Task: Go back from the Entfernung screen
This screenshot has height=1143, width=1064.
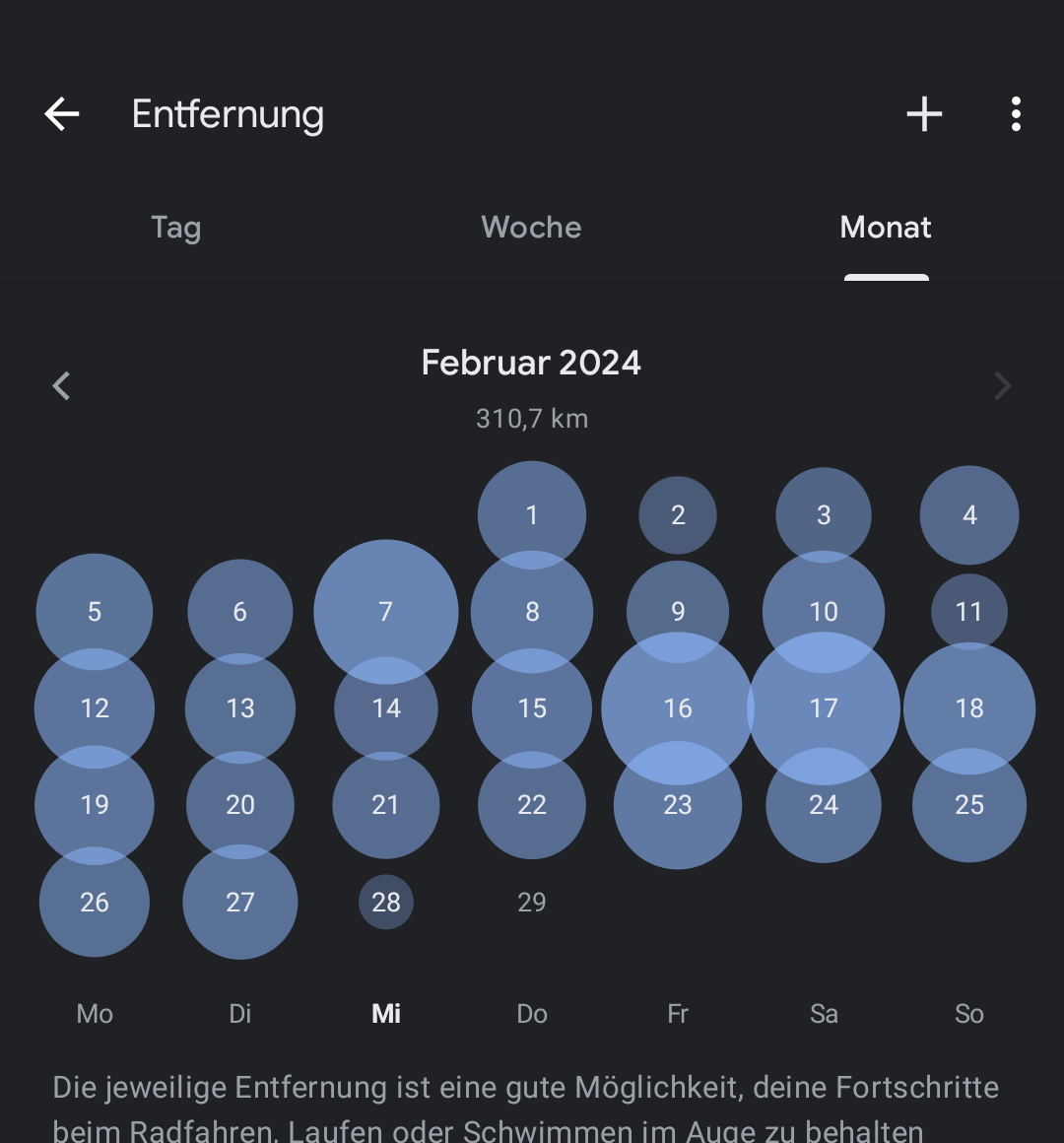Action: tap(61, 114)
